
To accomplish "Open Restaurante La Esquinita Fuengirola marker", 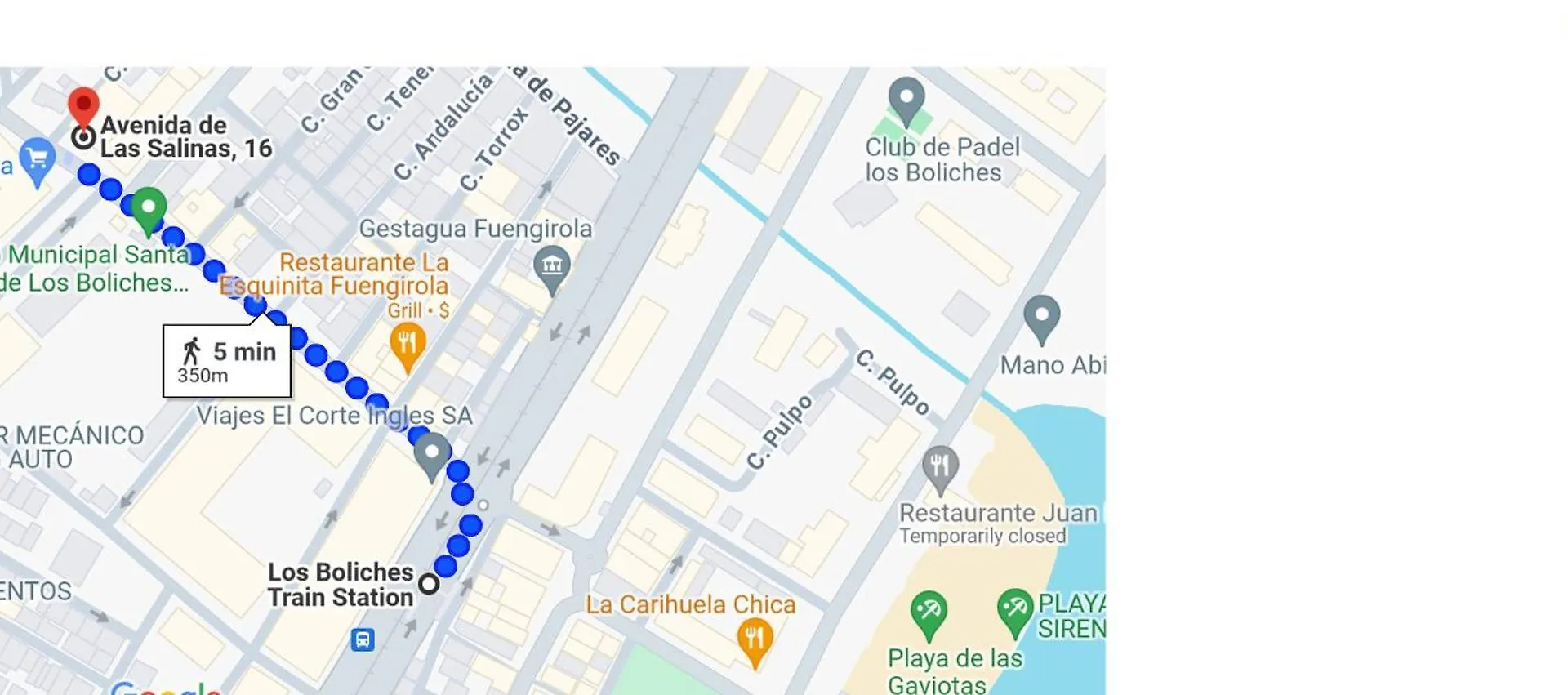I will click(407, 343).
